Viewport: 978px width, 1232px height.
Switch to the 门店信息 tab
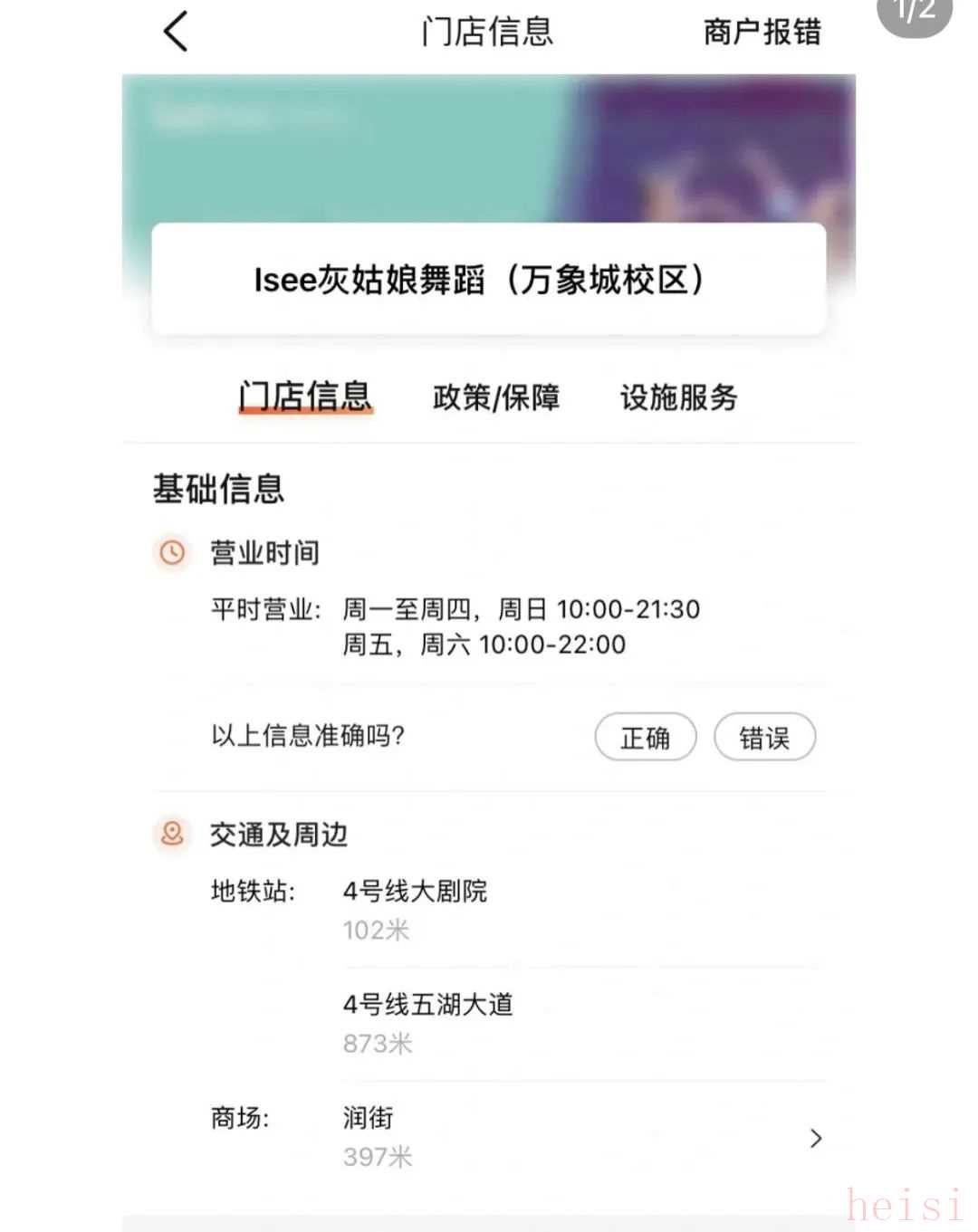click(305, 397)
